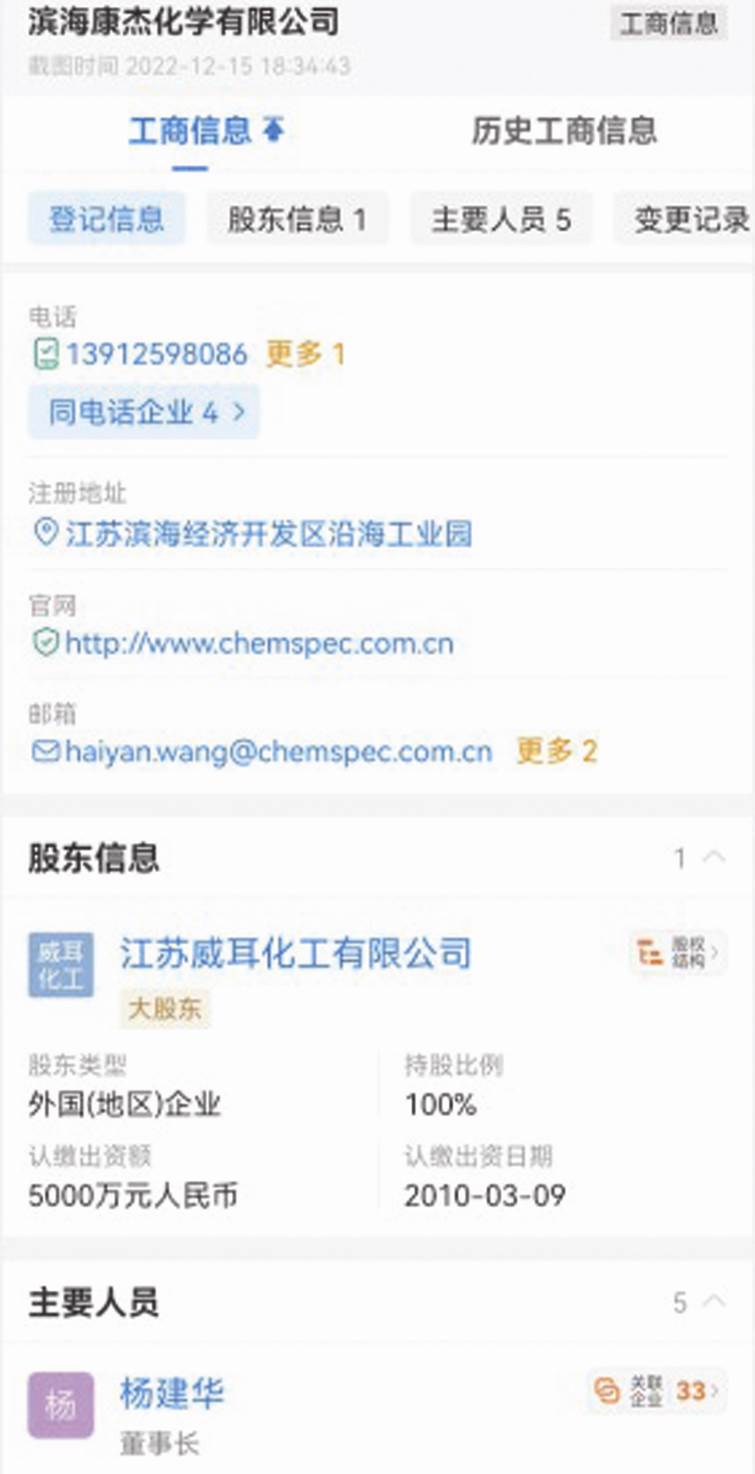
Task: Open shareholder 江苏威耳化工有限公司
Action: coord(295,953)
